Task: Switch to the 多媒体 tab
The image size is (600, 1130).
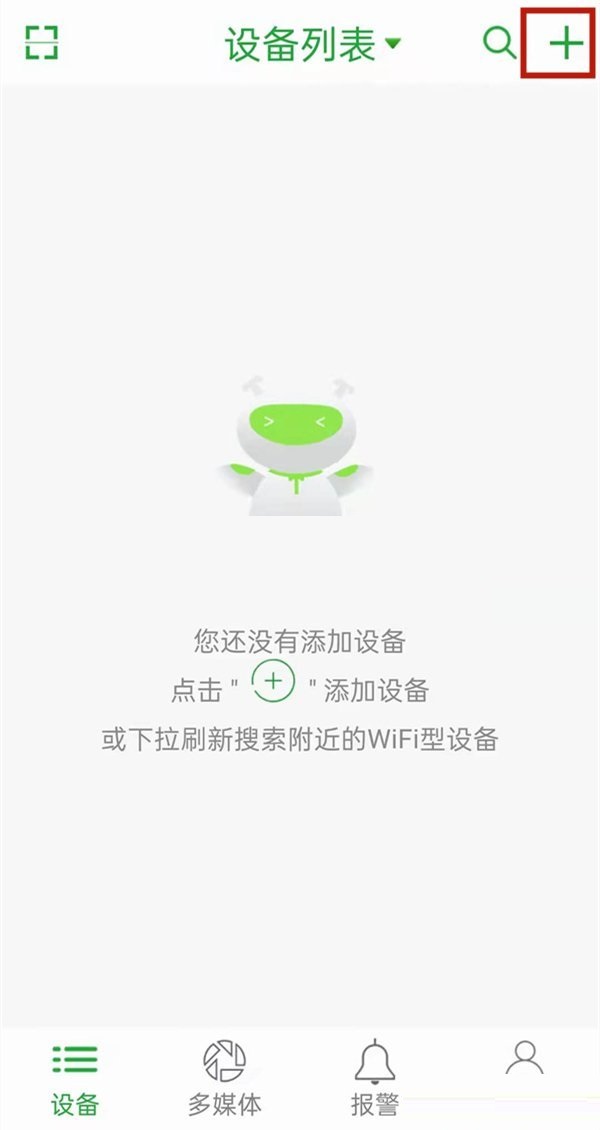Action: tap(225, 1077)
